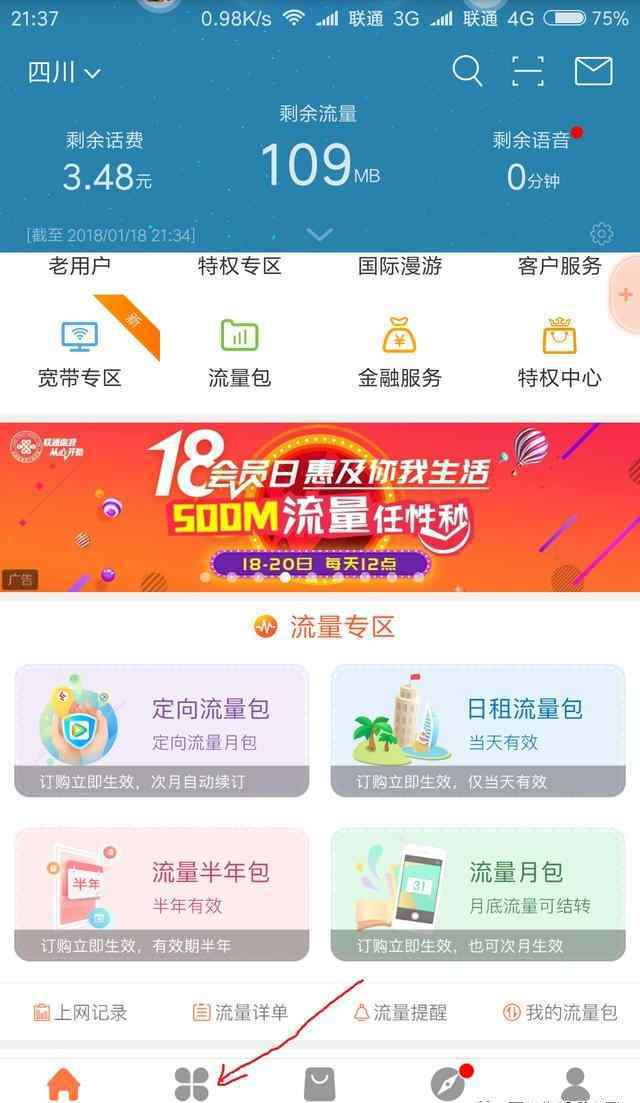The height and width of the screenshot is (1103, 640).
Task: Switch to the shopping bag tab
Action: tap(319, 1082)
